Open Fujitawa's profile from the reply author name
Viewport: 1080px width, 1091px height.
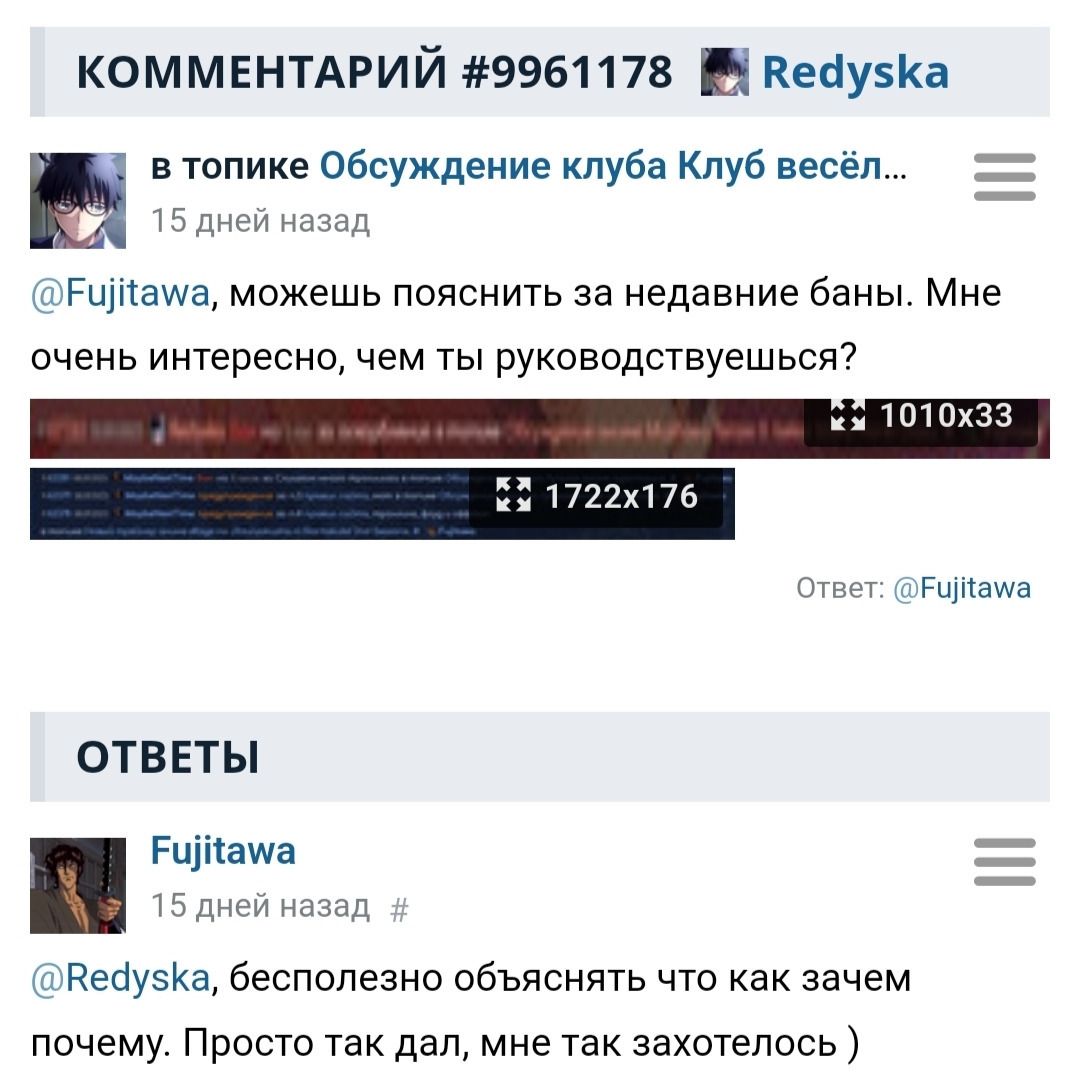coord(223,851)
